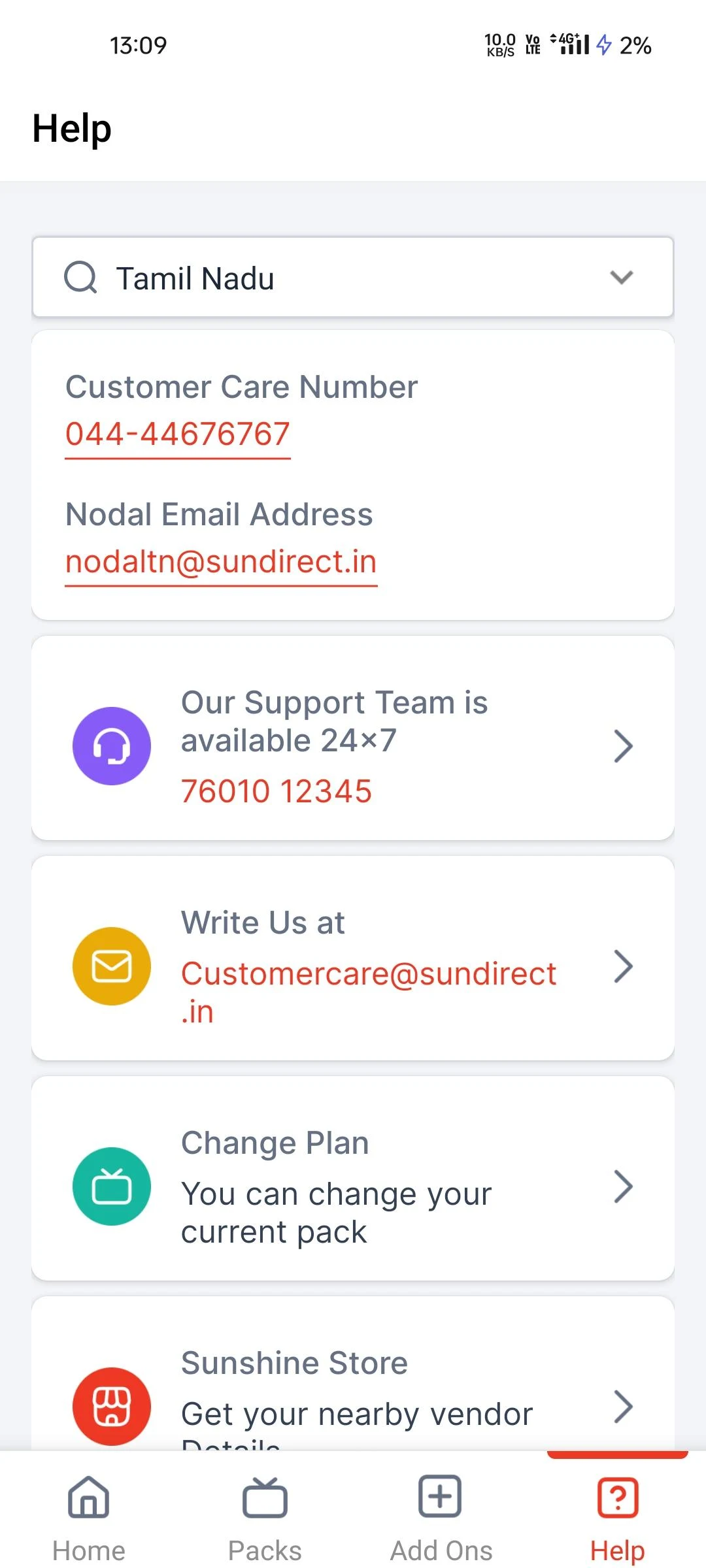The height and width of the screenshot is (1568, 706).
Task: Open the 24×7 Support Team card
Action: pyautogui.click(x=353, y=738)
